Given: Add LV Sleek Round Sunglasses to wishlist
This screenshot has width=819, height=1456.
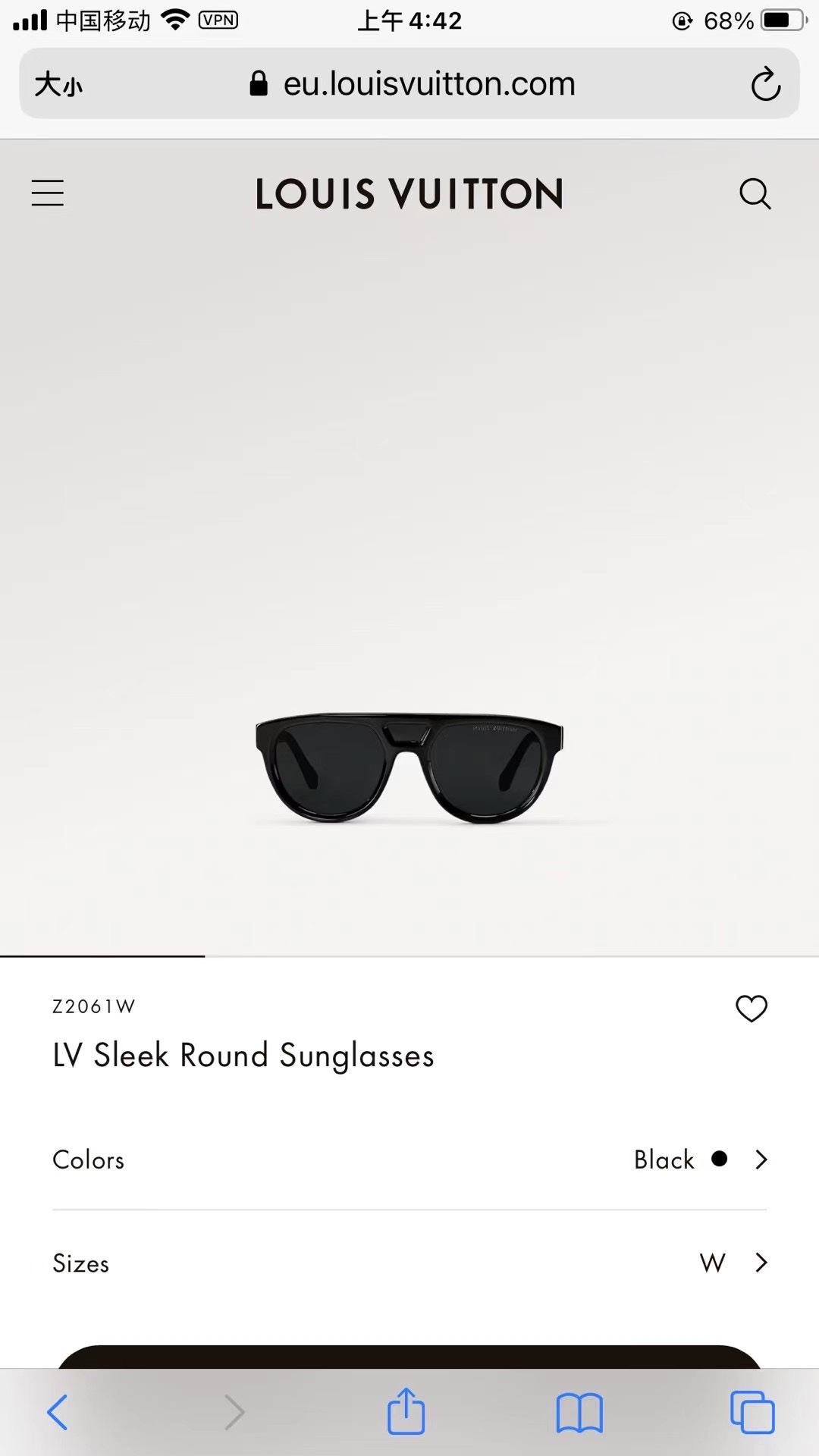Looking at the screenshot, I should 752,1009.
